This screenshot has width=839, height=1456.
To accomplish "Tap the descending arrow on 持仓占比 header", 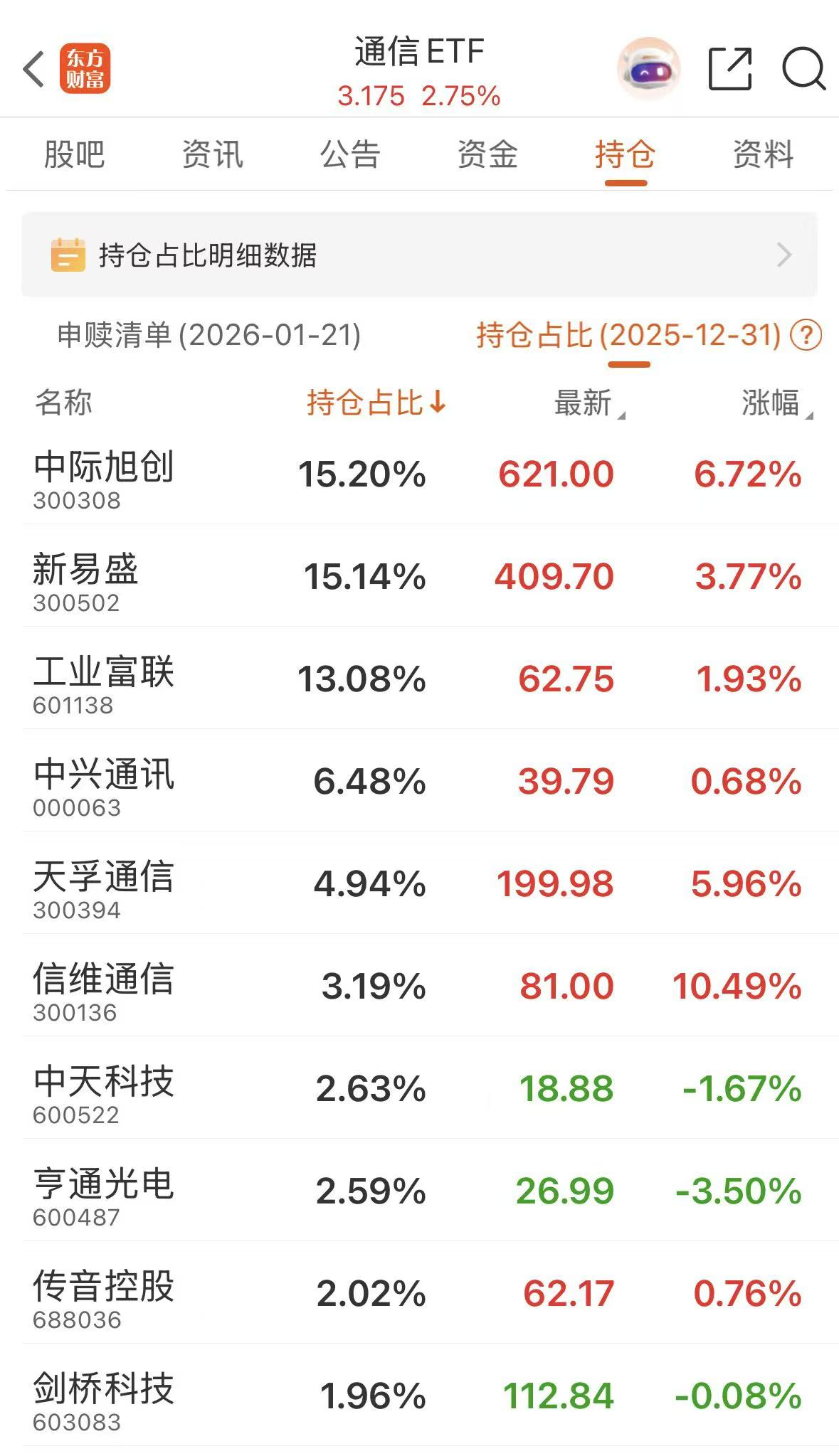I will [437, 403].
